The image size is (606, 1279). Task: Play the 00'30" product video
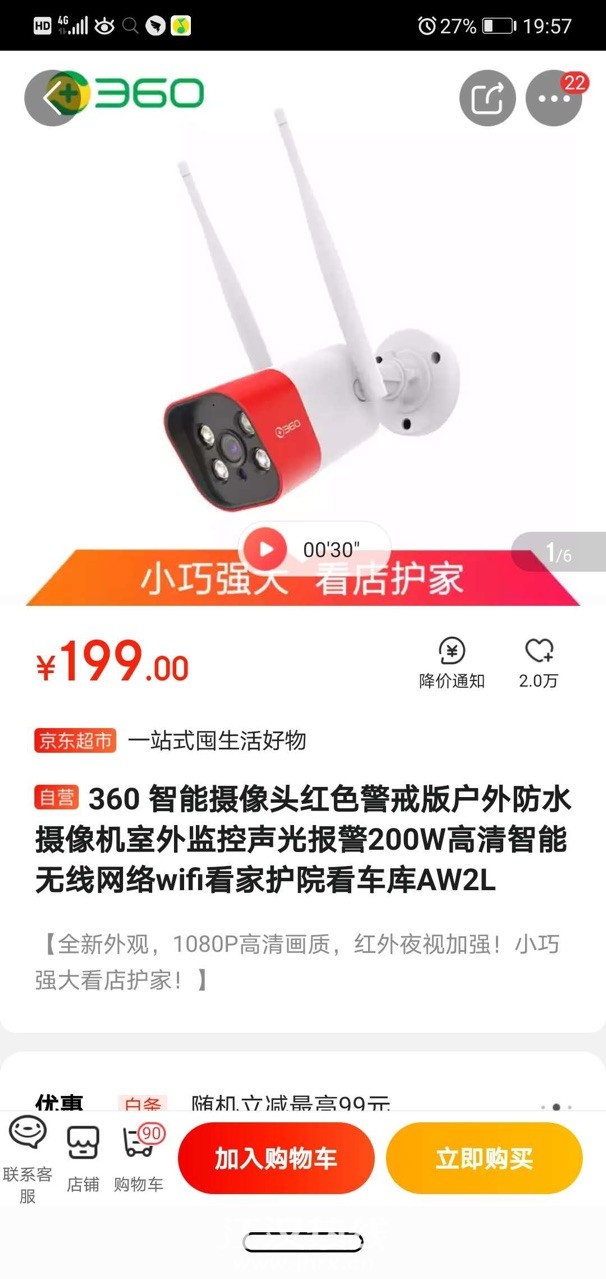tap(266, 549)
